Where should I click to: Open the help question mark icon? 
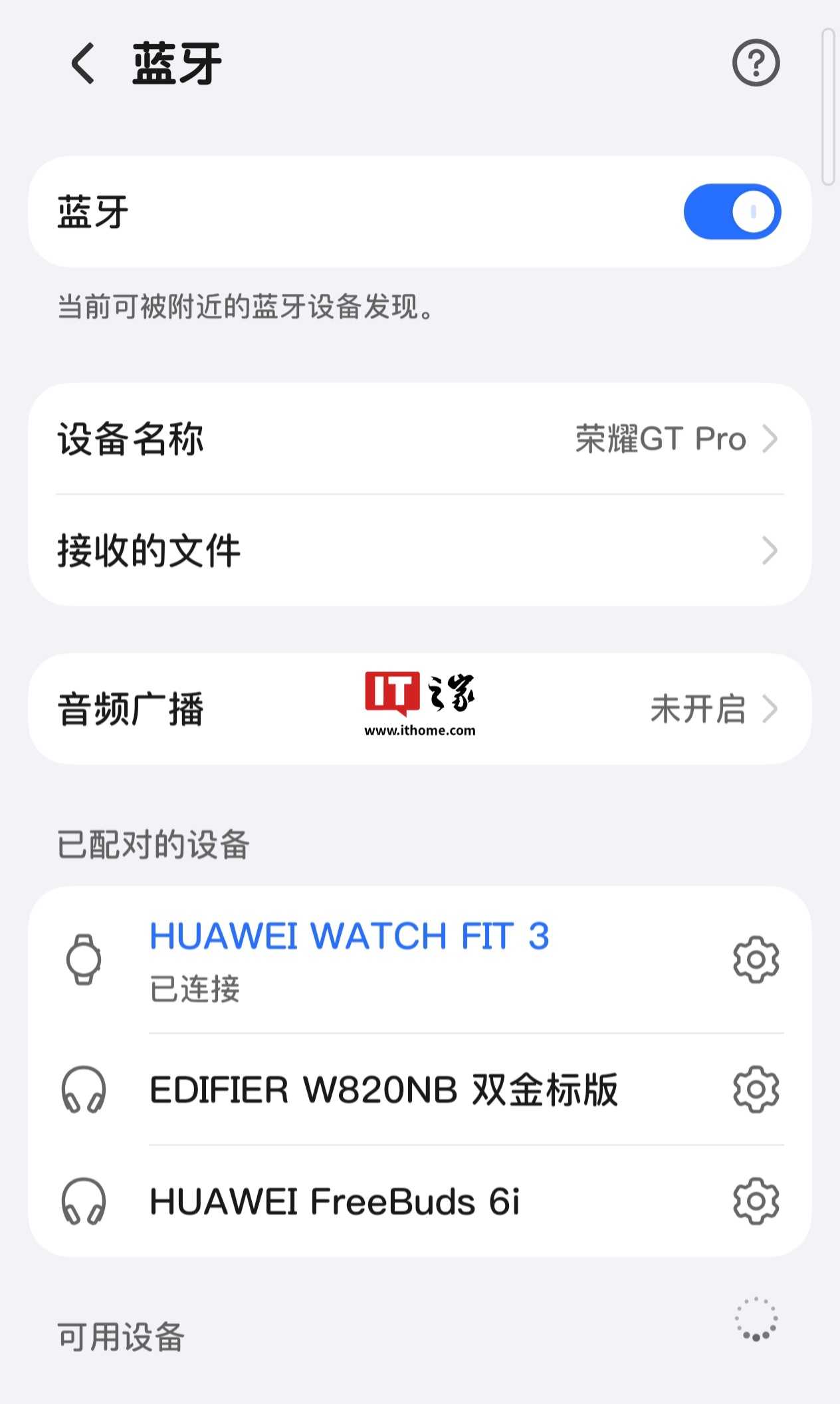pyautogui.click(x=756, y=63)
